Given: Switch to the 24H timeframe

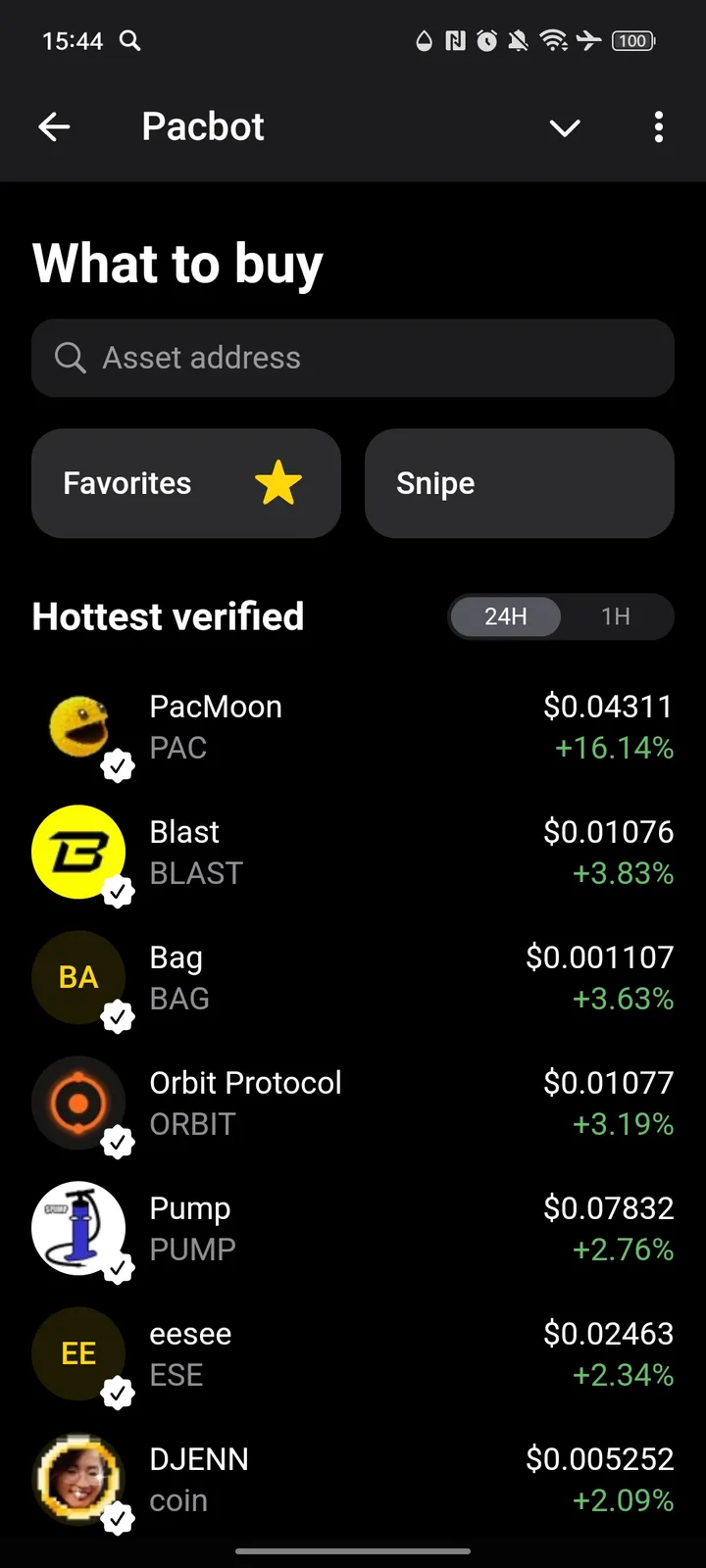Looking at the screenshot, I should [505, 616].
